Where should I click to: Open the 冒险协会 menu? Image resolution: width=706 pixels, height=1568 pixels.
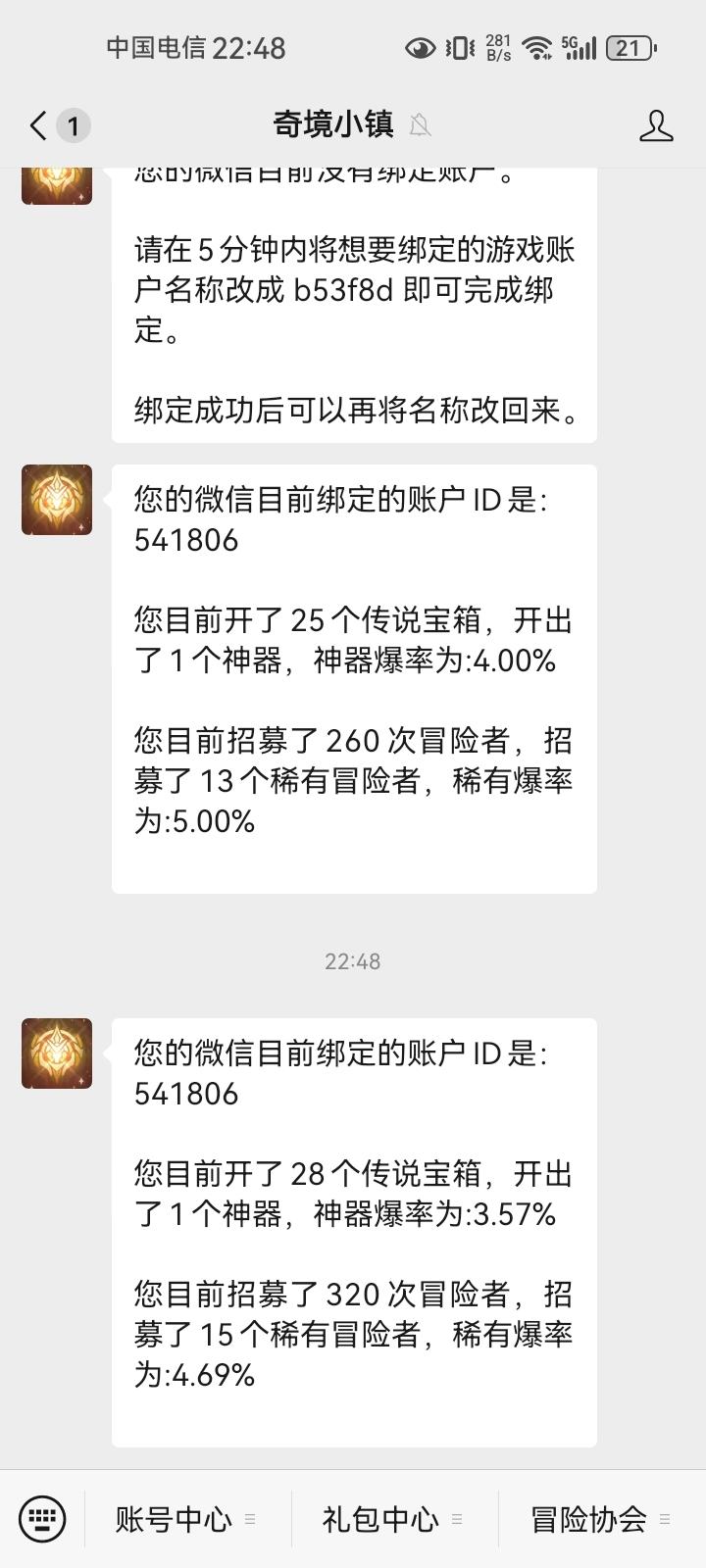pyautogui.click(x=588, y=1519)
